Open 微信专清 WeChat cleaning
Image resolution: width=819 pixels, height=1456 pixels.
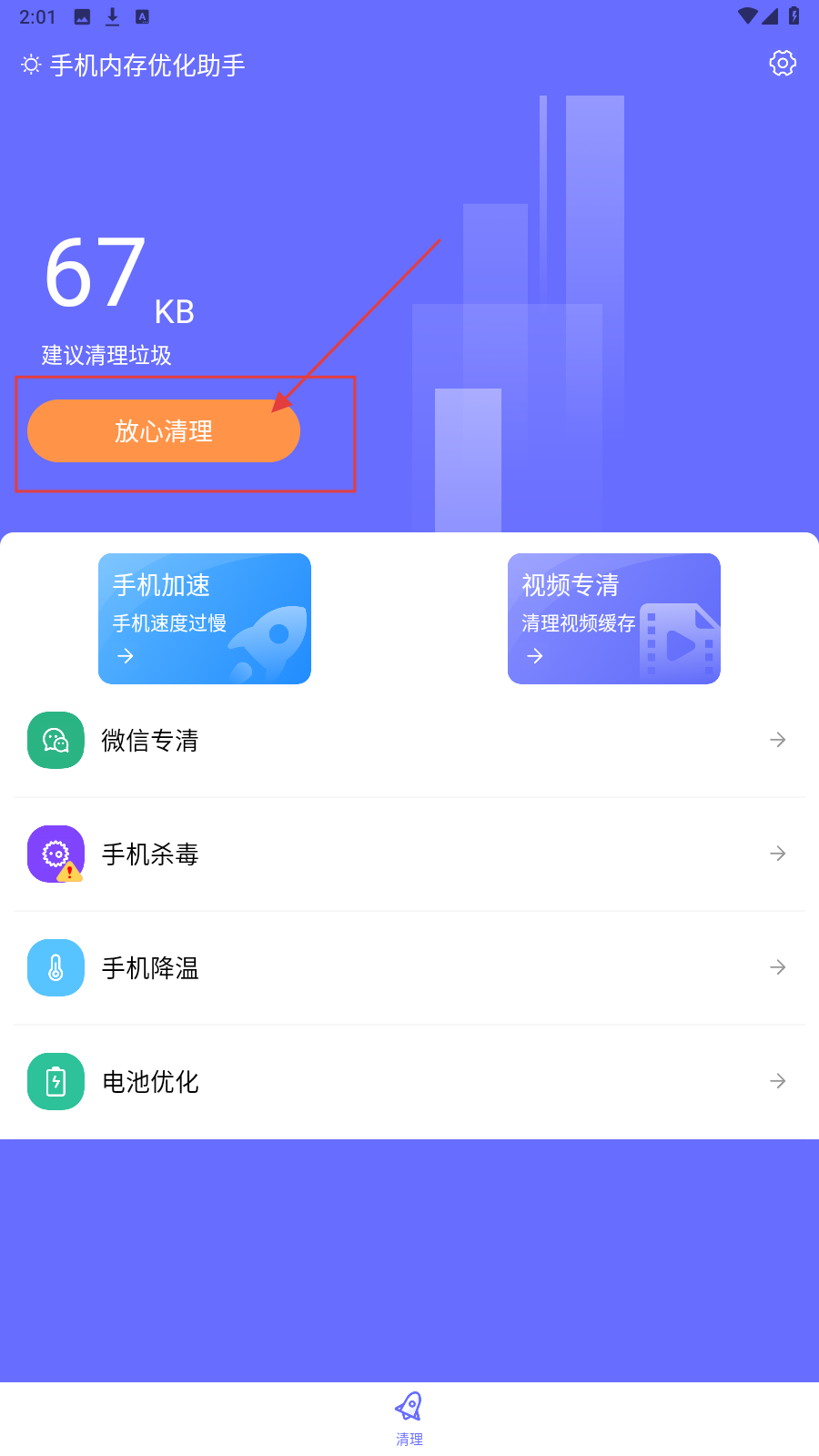409,741
